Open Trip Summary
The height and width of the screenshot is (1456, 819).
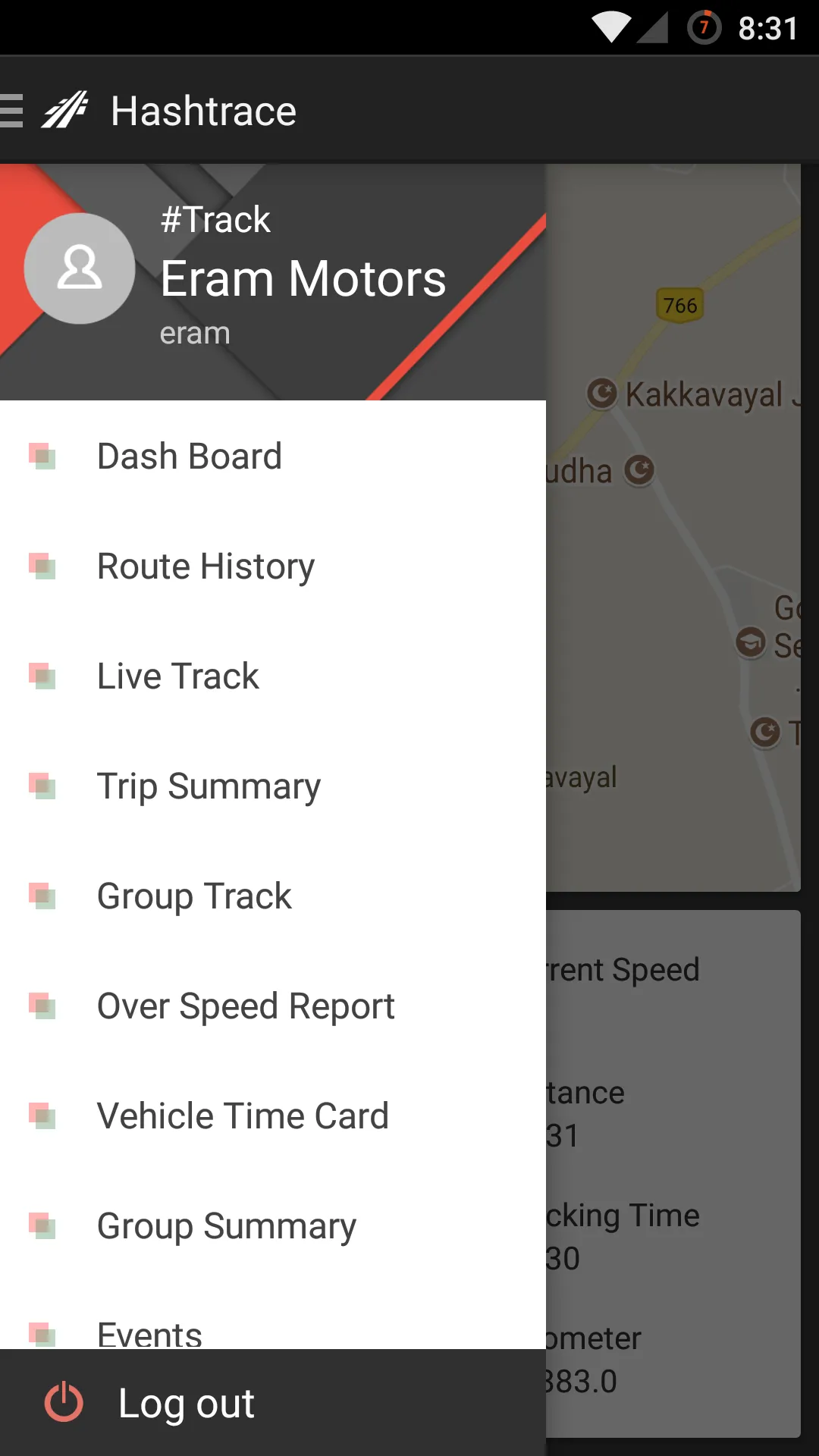209,786
